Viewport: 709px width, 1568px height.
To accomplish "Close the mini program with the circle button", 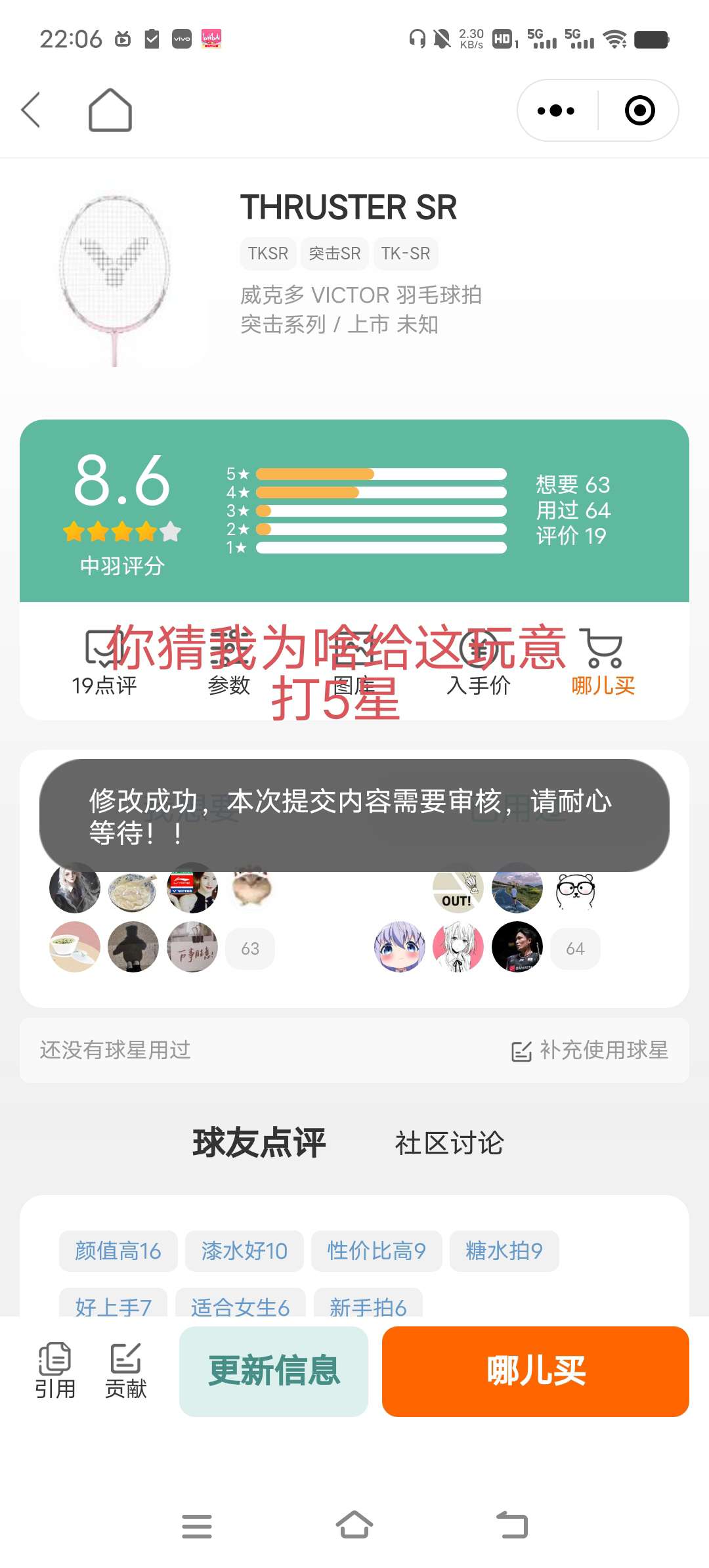I will pyautogui.click(x=639, y=110).
